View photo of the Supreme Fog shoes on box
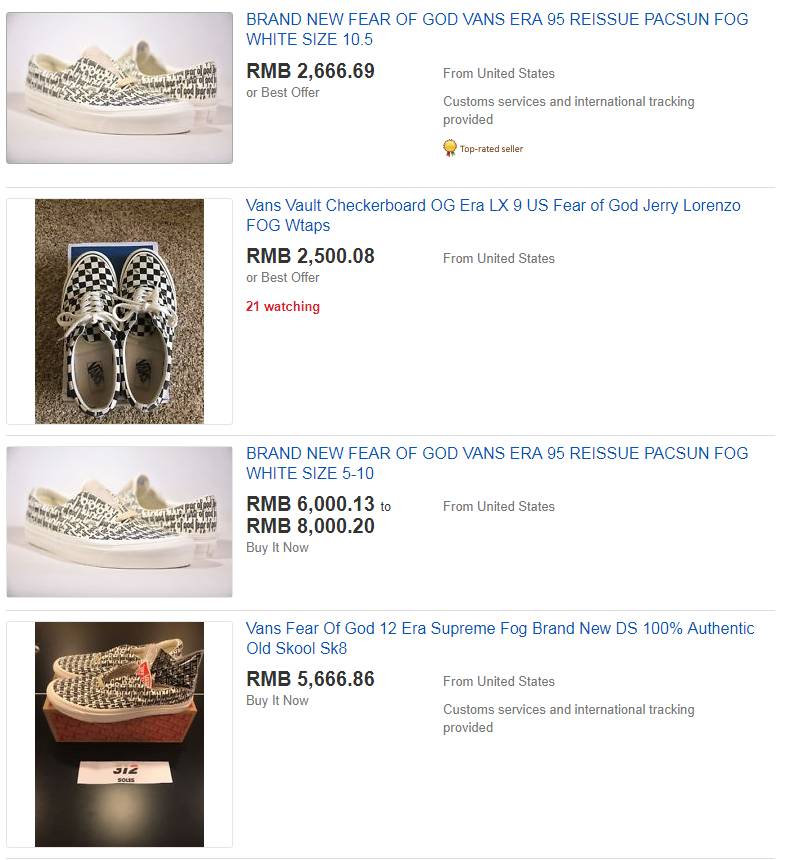793x860 pixels. [119, 734]
